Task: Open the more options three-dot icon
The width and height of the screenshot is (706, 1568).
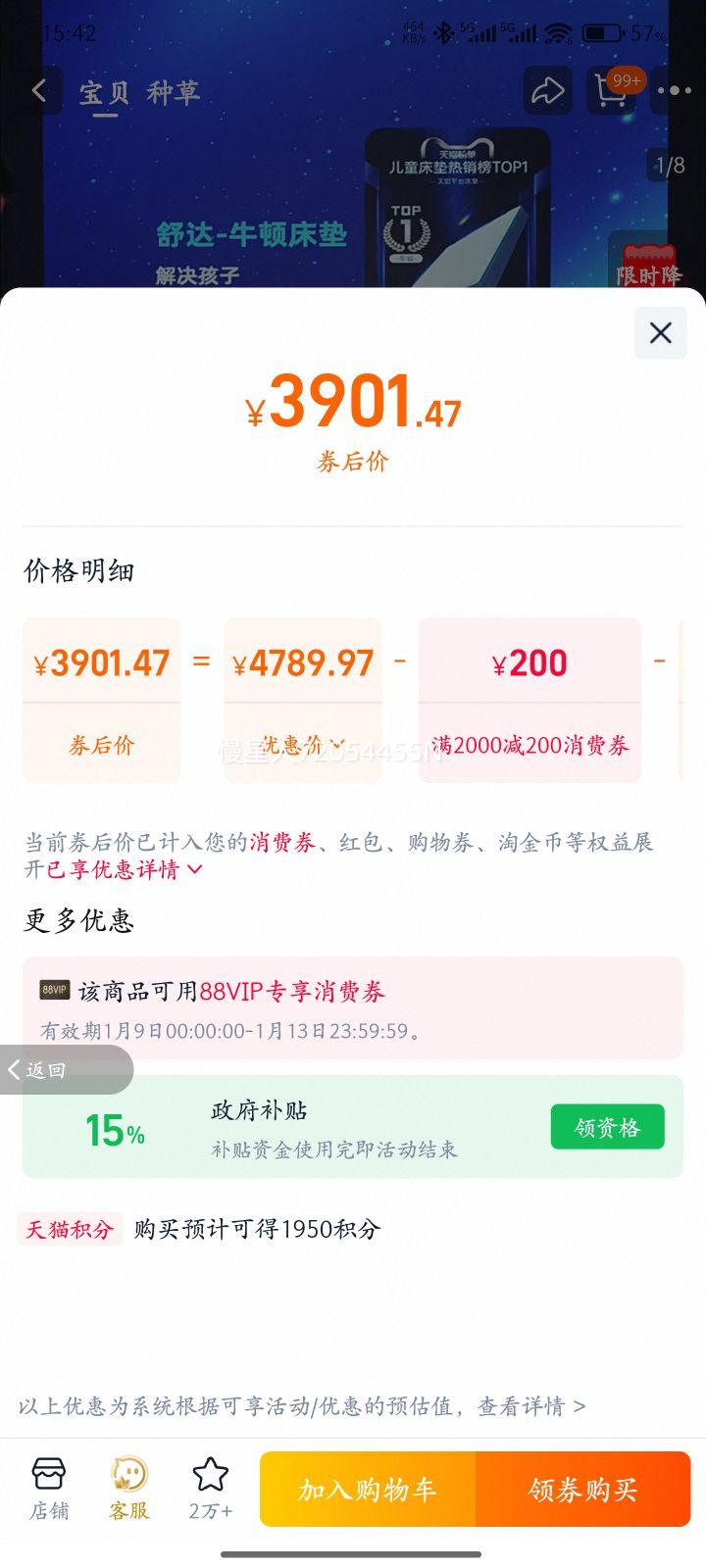Action: click(675, 90)
